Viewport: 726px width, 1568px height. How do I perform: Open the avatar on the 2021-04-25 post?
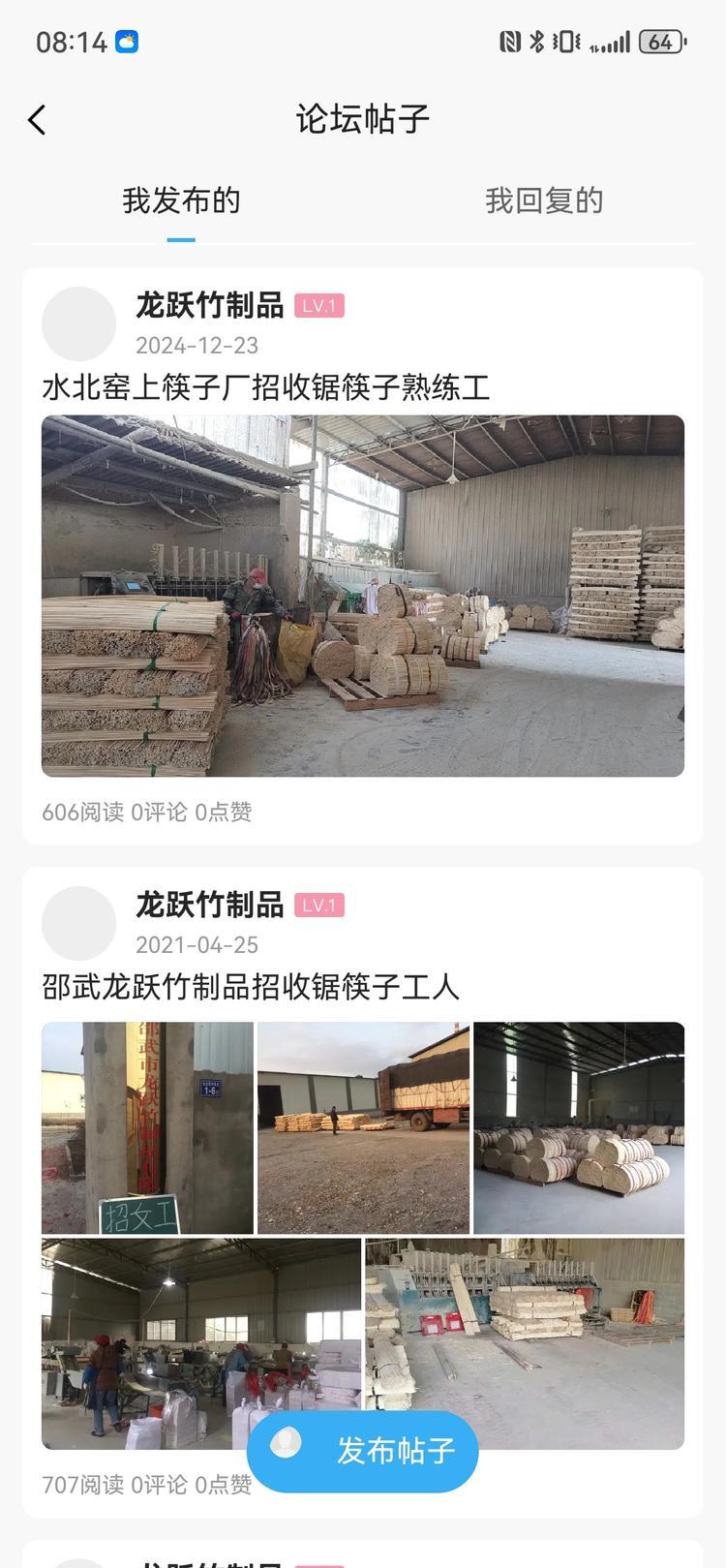(78, 923)
